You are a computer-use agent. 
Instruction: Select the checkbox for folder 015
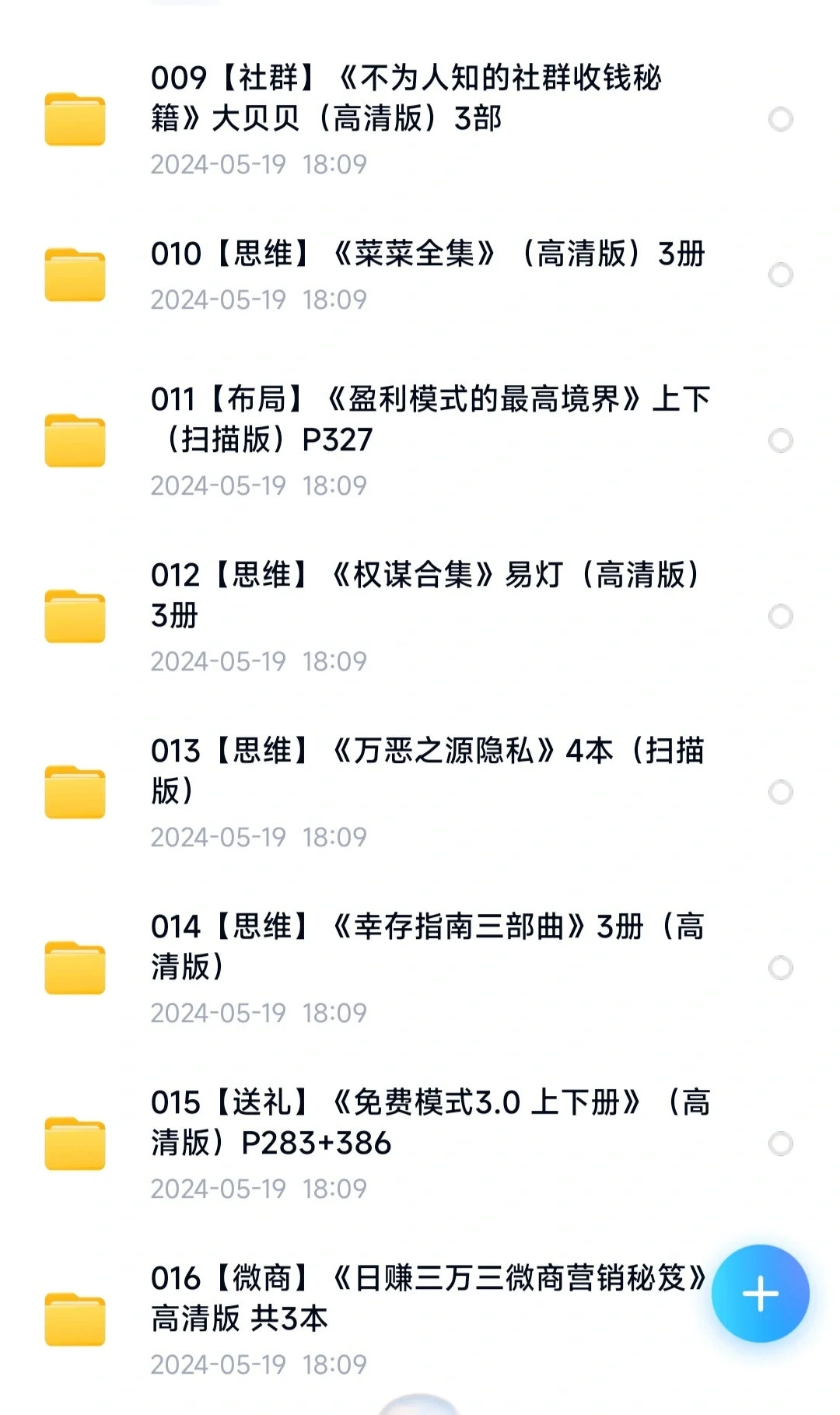click(780, 1144)
